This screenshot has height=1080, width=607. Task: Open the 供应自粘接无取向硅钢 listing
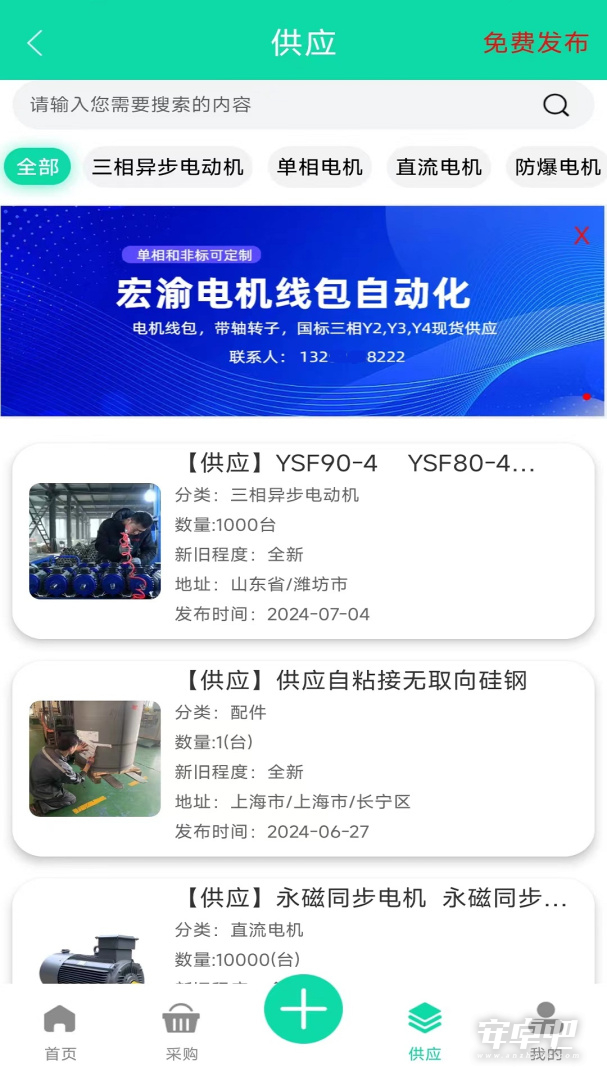pyautogui.click(x=303, y=758)
